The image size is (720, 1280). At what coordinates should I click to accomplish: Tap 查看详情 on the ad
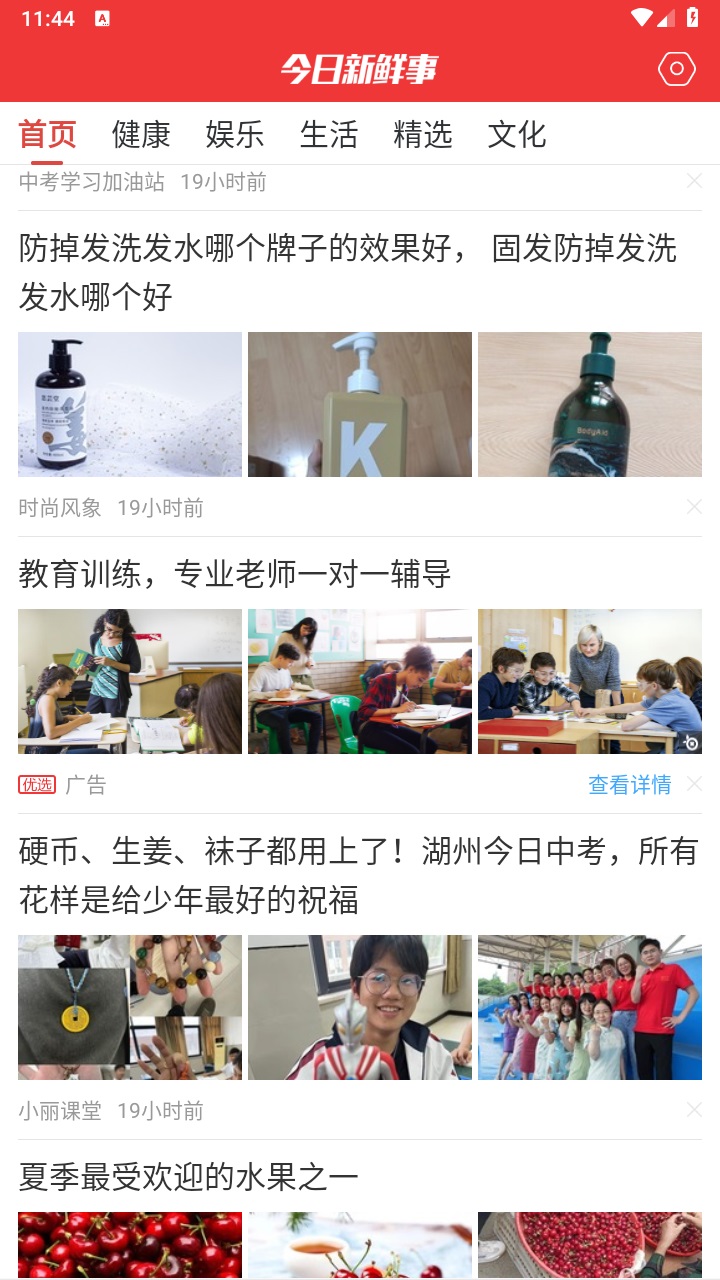pyautogui.click(x=629, y=785)
